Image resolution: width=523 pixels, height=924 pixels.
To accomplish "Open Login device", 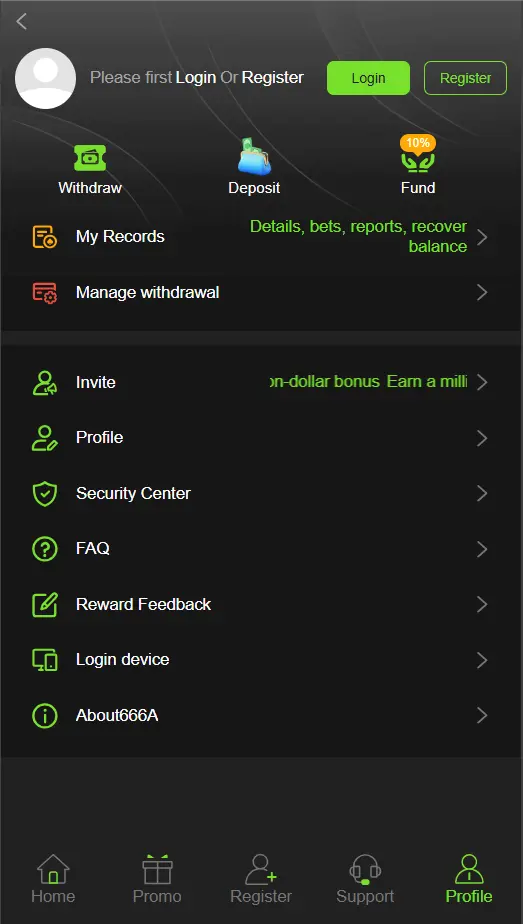I will coord(262,660).
